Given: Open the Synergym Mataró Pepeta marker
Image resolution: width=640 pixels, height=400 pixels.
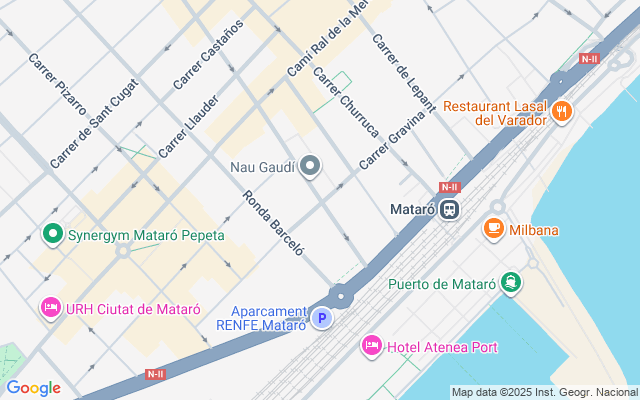Looking at the screenshot, I should coord(52,235).
